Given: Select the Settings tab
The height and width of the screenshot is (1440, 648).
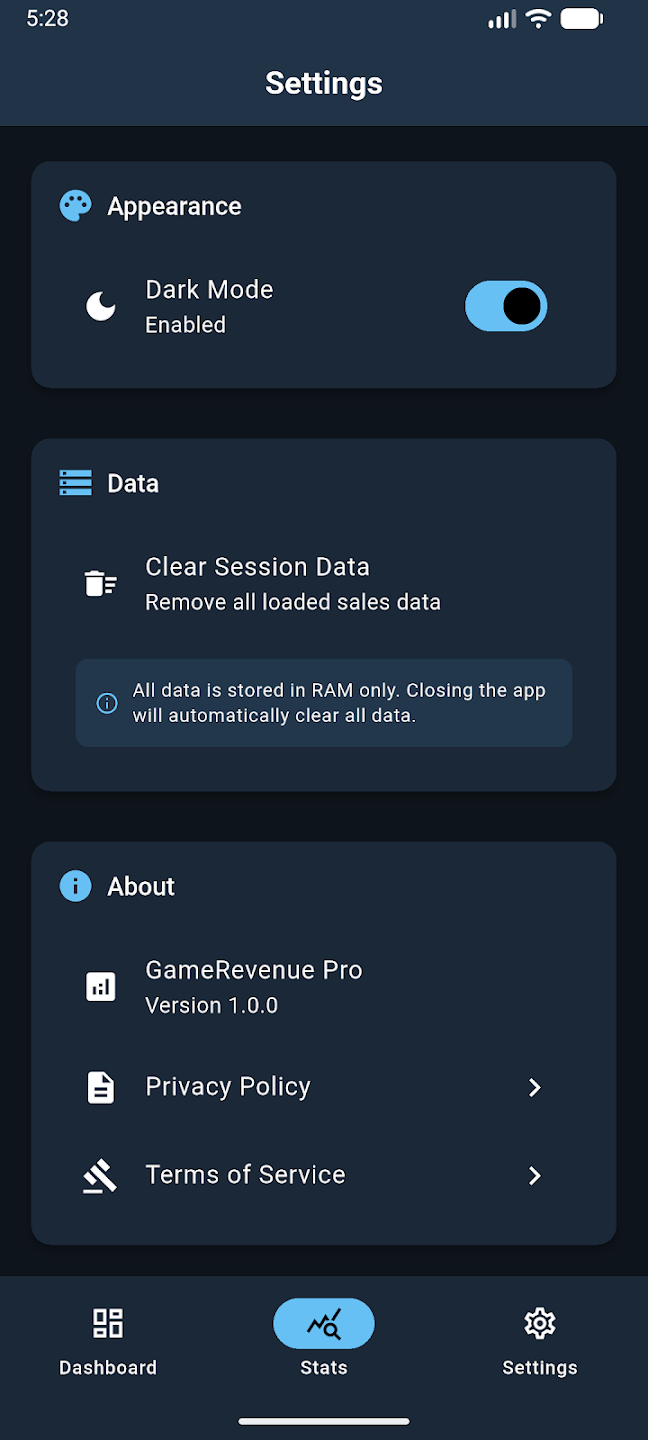Looking at the screenshot, I should [539, 1341].
